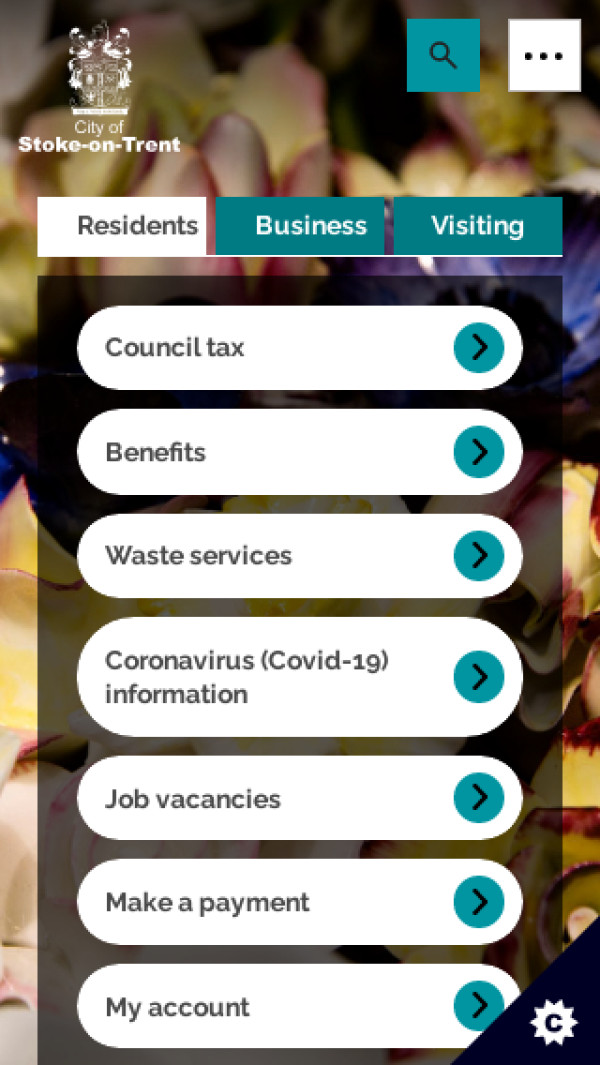Open the three-dot overflow menu
Viewport: 600px width, 1065px height.
(x=544, y=55)
